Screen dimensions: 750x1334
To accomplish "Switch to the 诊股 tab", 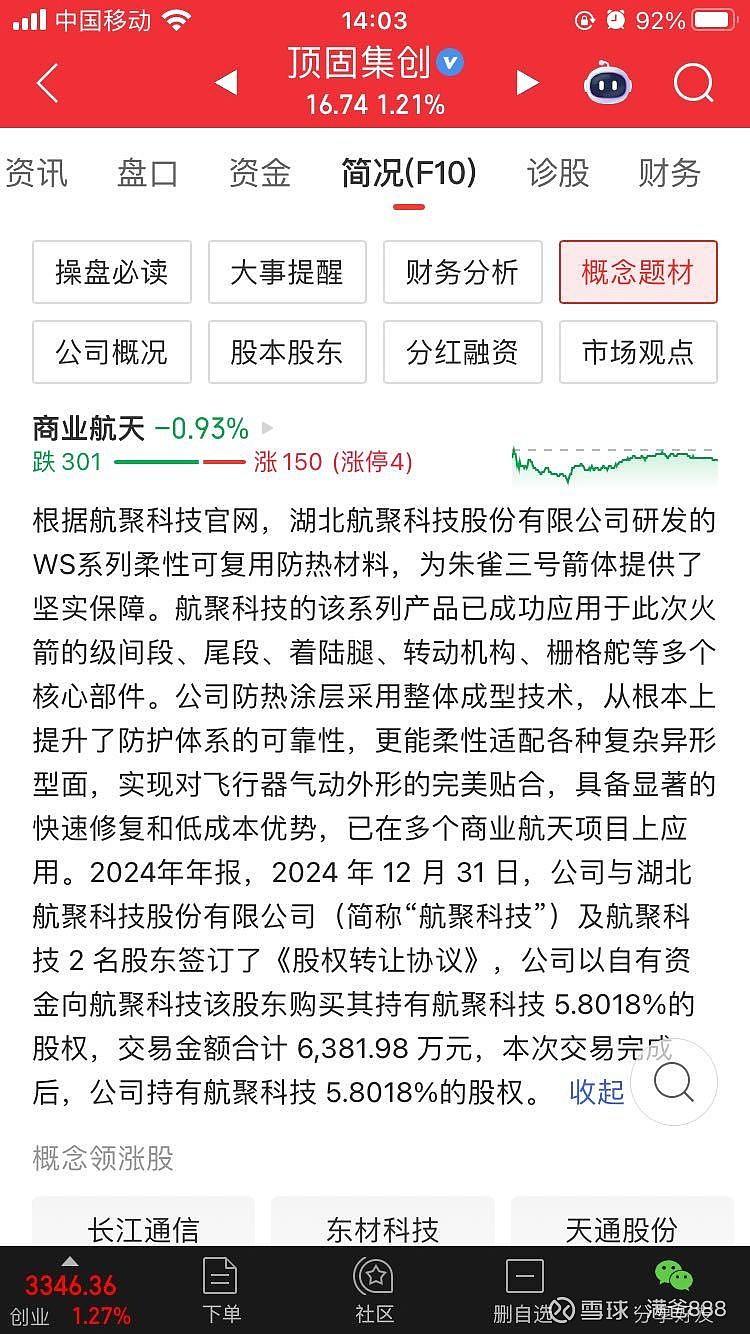I will (557, 172).
